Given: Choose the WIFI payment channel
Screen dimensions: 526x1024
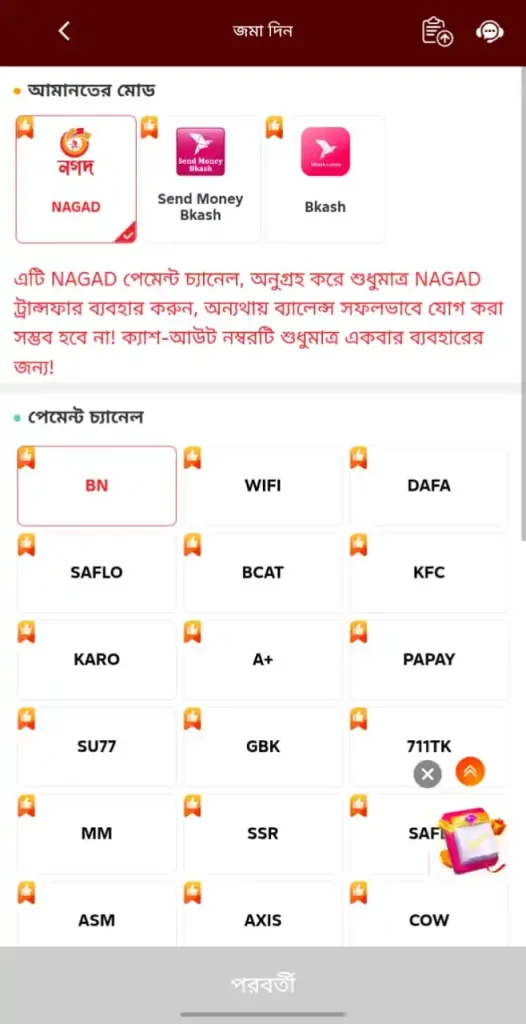Looking at the screenshot, I should 263,486.
